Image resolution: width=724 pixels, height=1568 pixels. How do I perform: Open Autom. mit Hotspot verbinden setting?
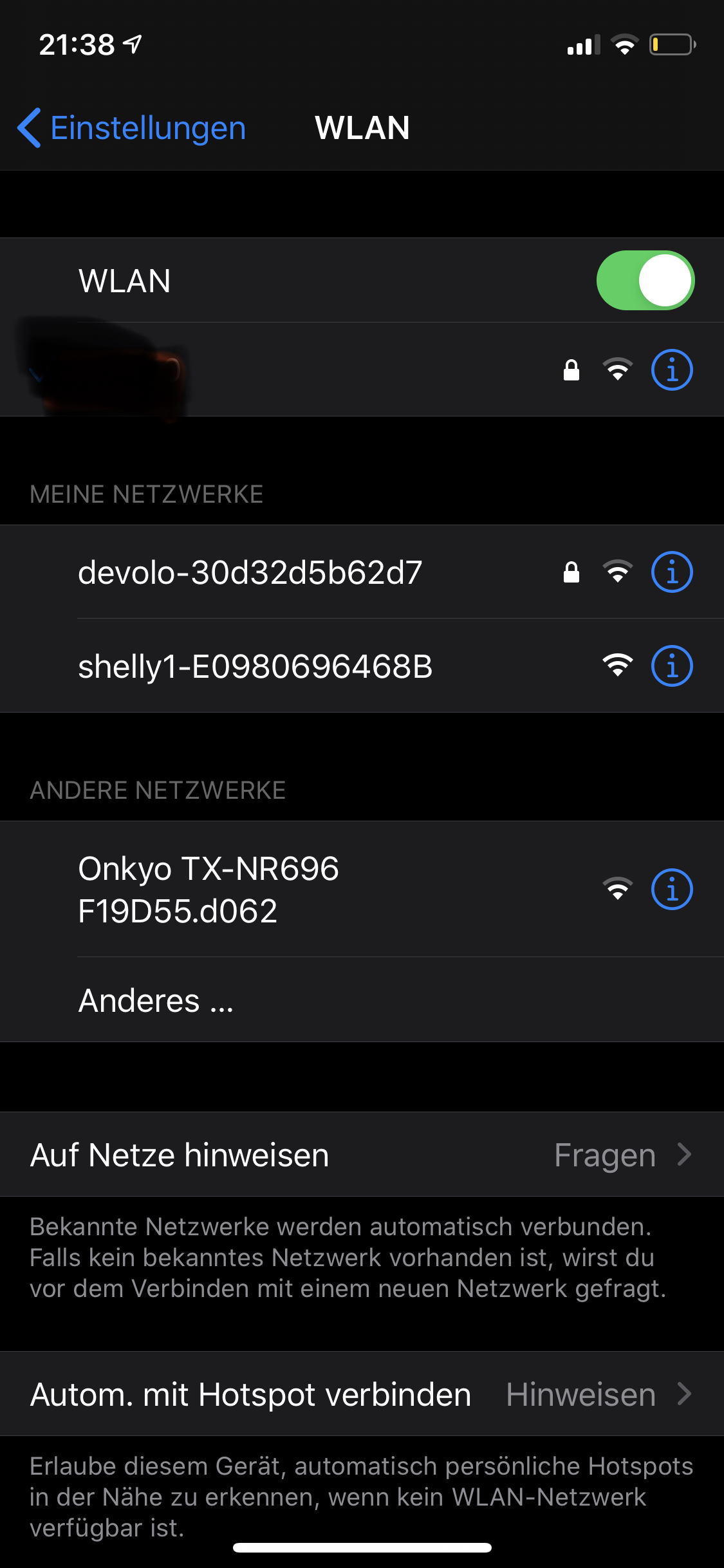[362, 1394]
